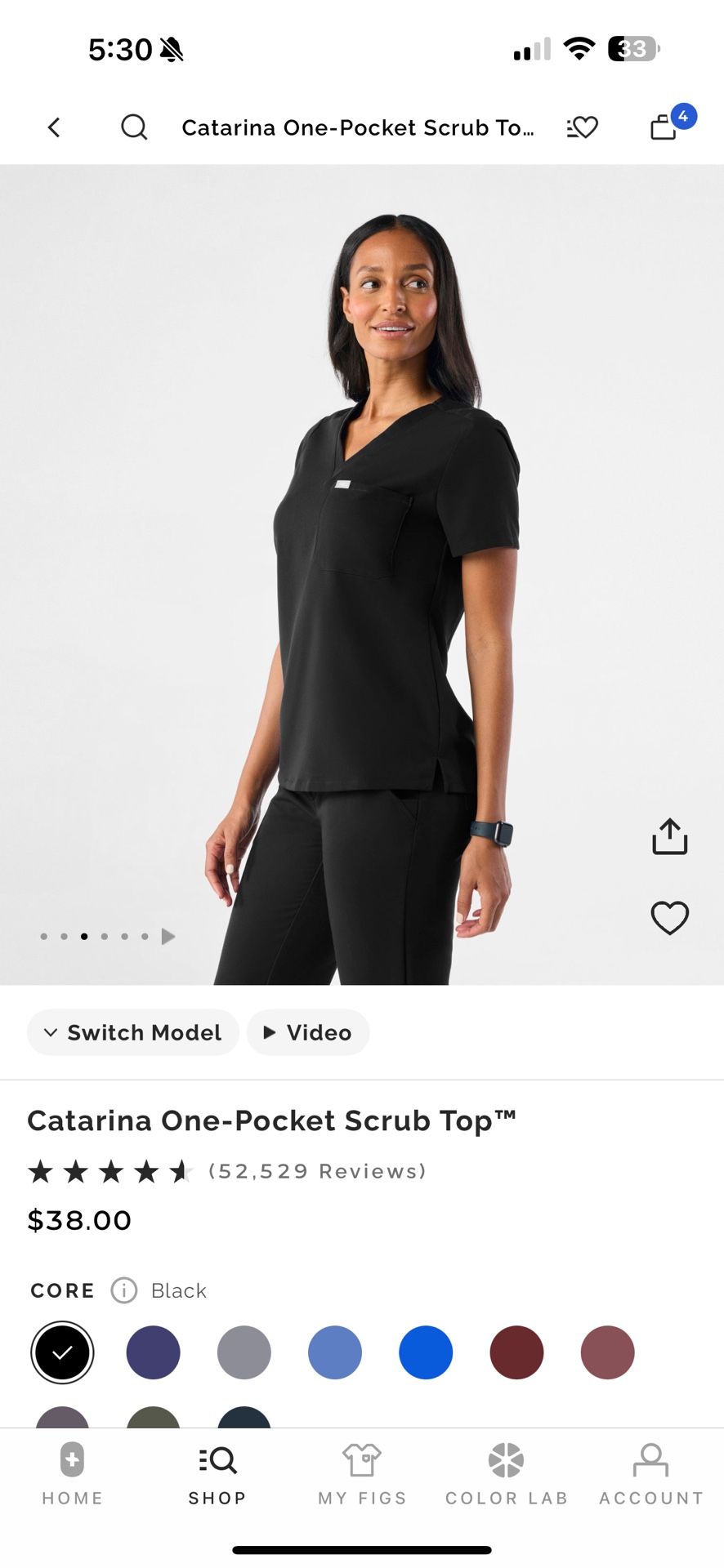Select the navy color swatch
Viewport: 724px width, 1568px height.
[153, 1352]
